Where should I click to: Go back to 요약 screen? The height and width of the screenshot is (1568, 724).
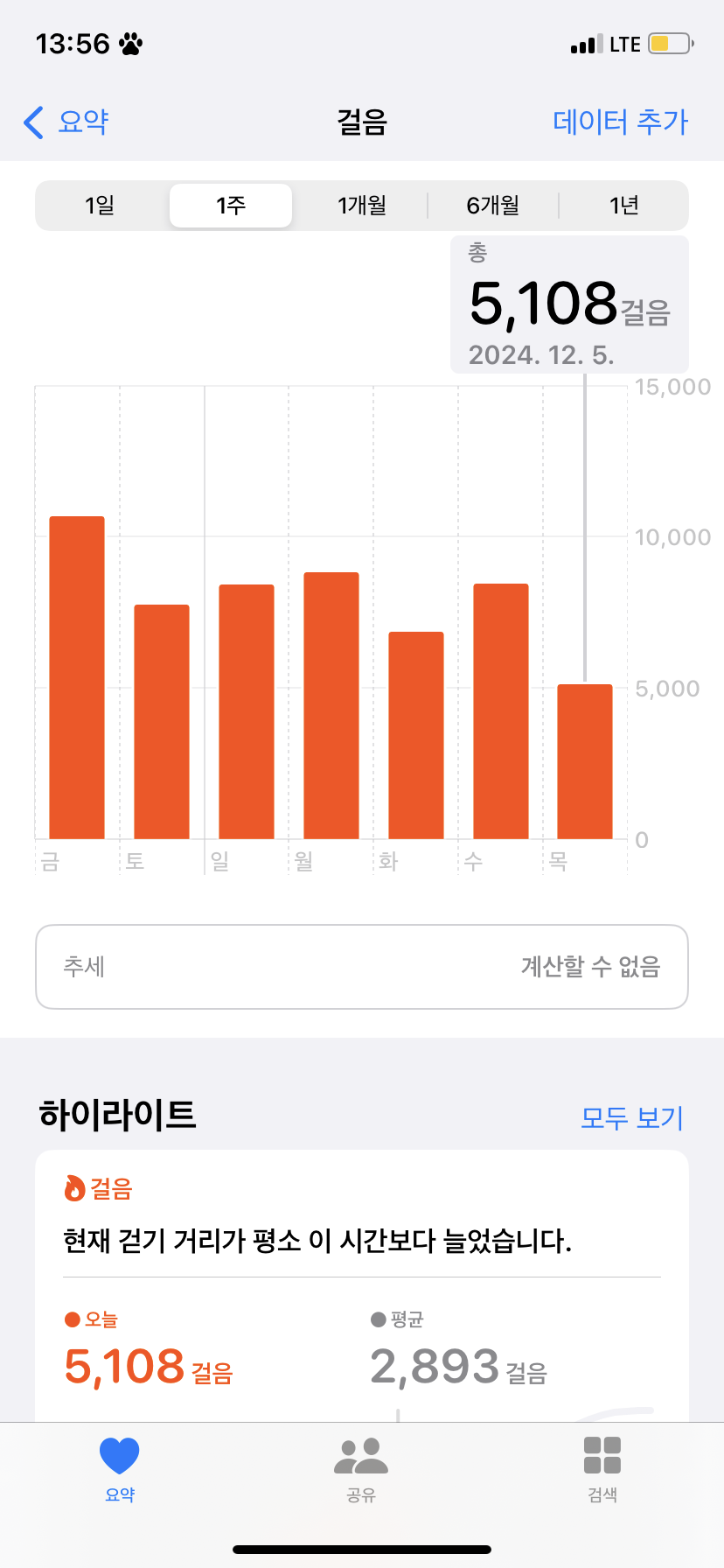pos(66,122)
